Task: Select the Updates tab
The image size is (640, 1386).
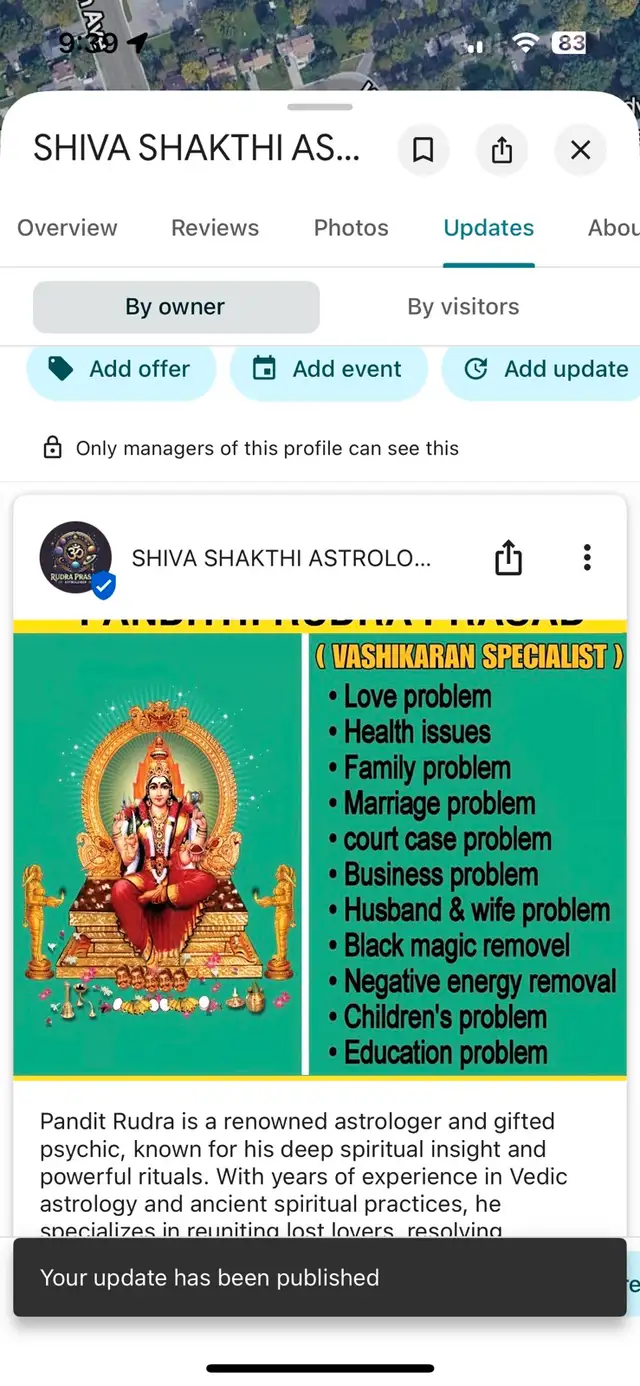Action: tap(489, 228)
